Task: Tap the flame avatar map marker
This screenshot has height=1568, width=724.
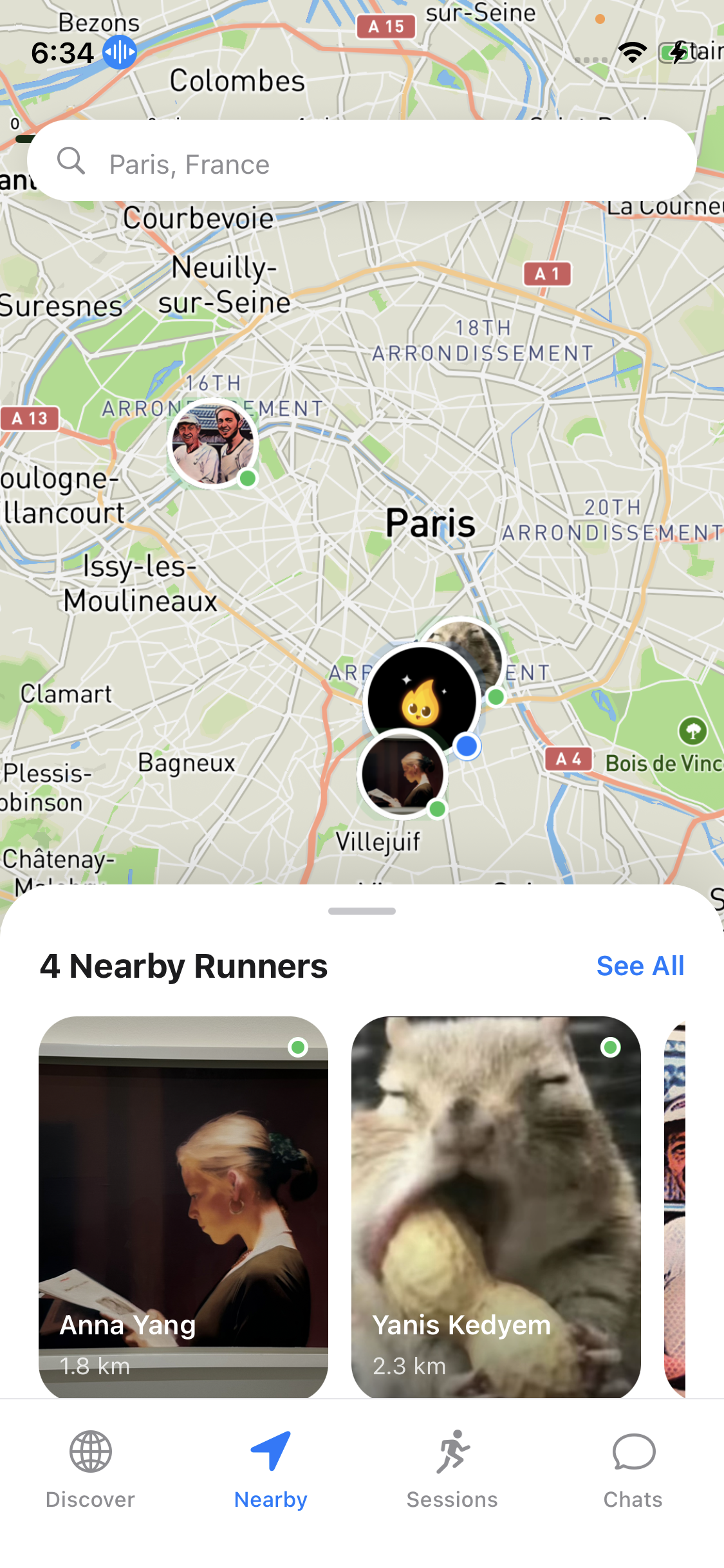Action: 422,698
